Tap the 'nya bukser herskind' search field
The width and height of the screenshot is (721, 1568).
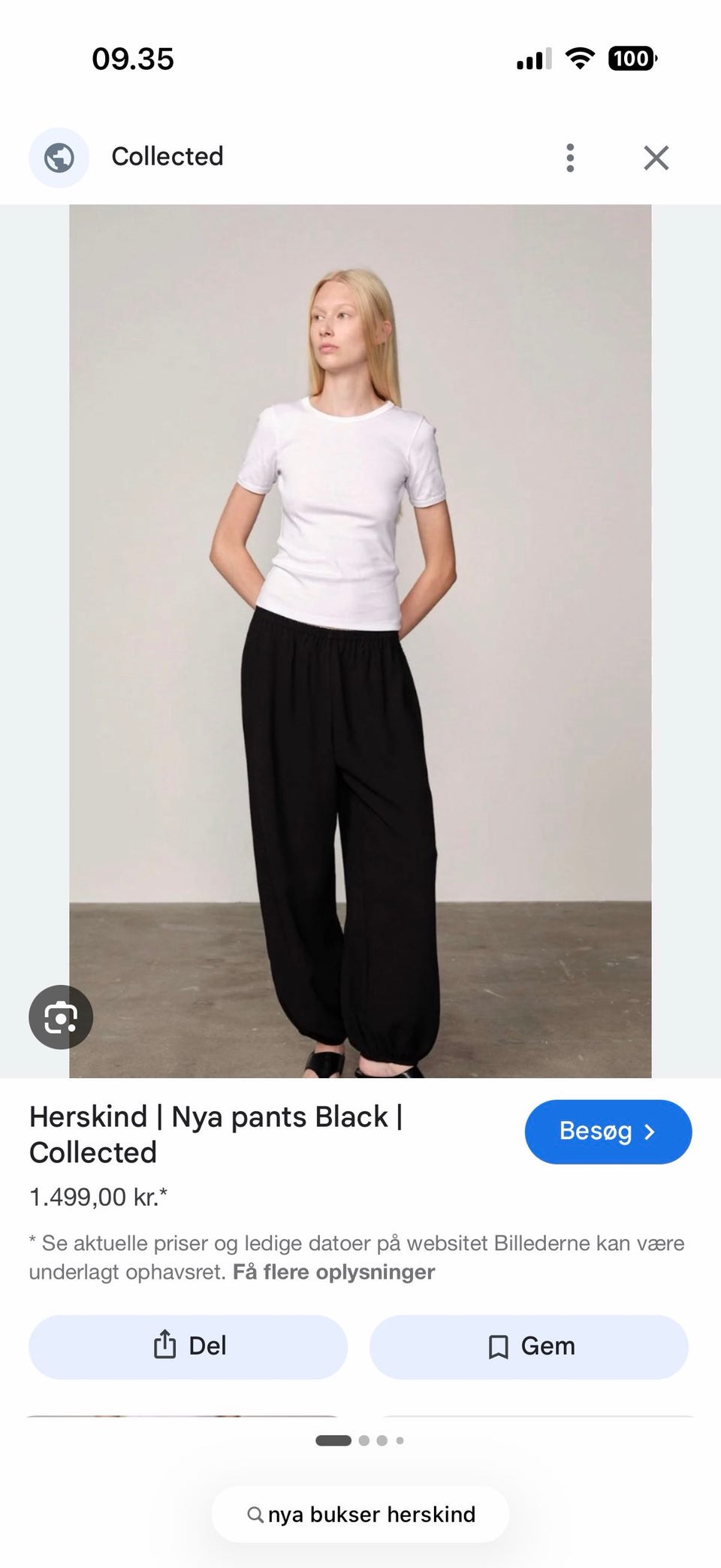360,1514
